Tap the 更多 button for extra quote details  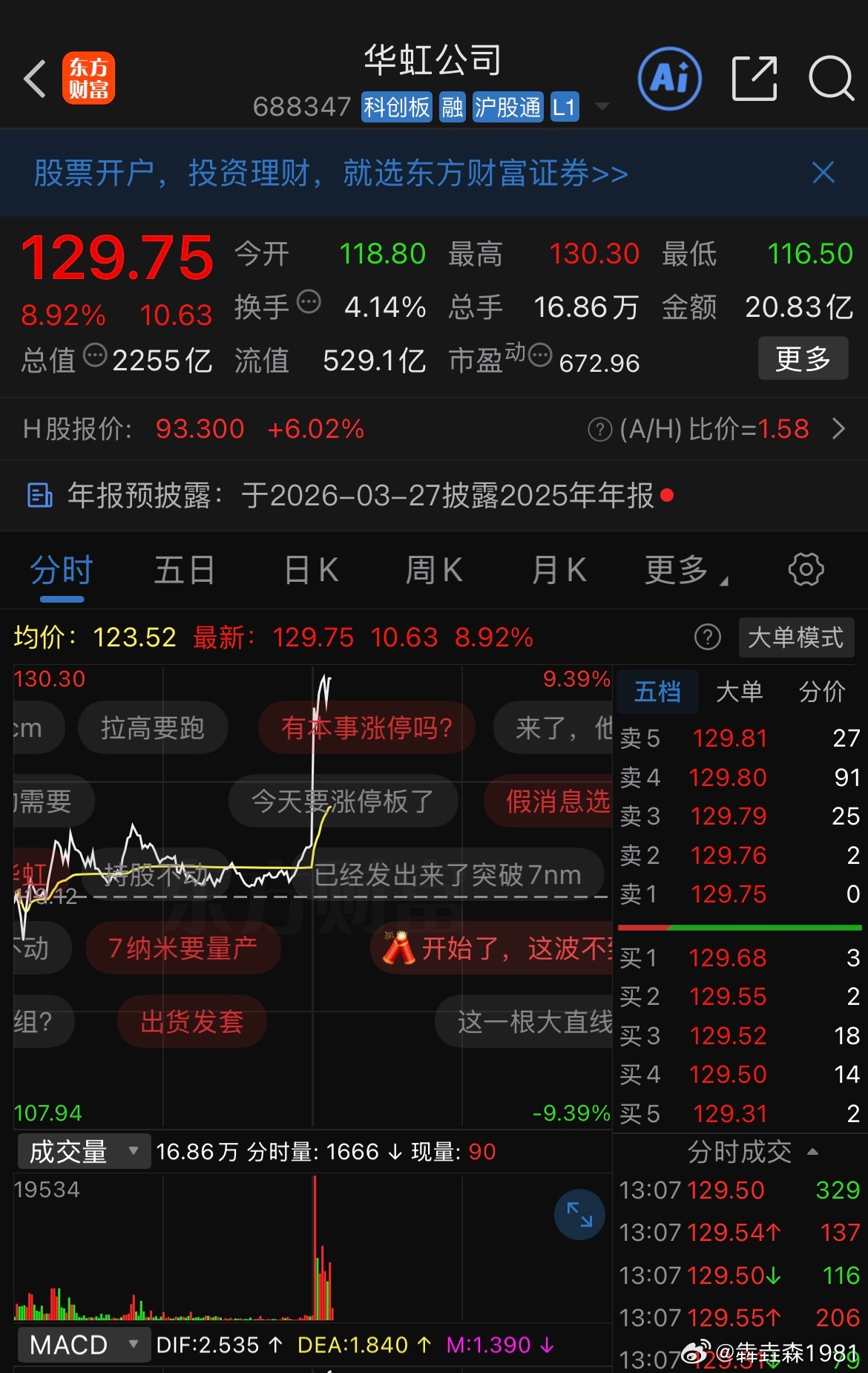click(x=803, y=358)
